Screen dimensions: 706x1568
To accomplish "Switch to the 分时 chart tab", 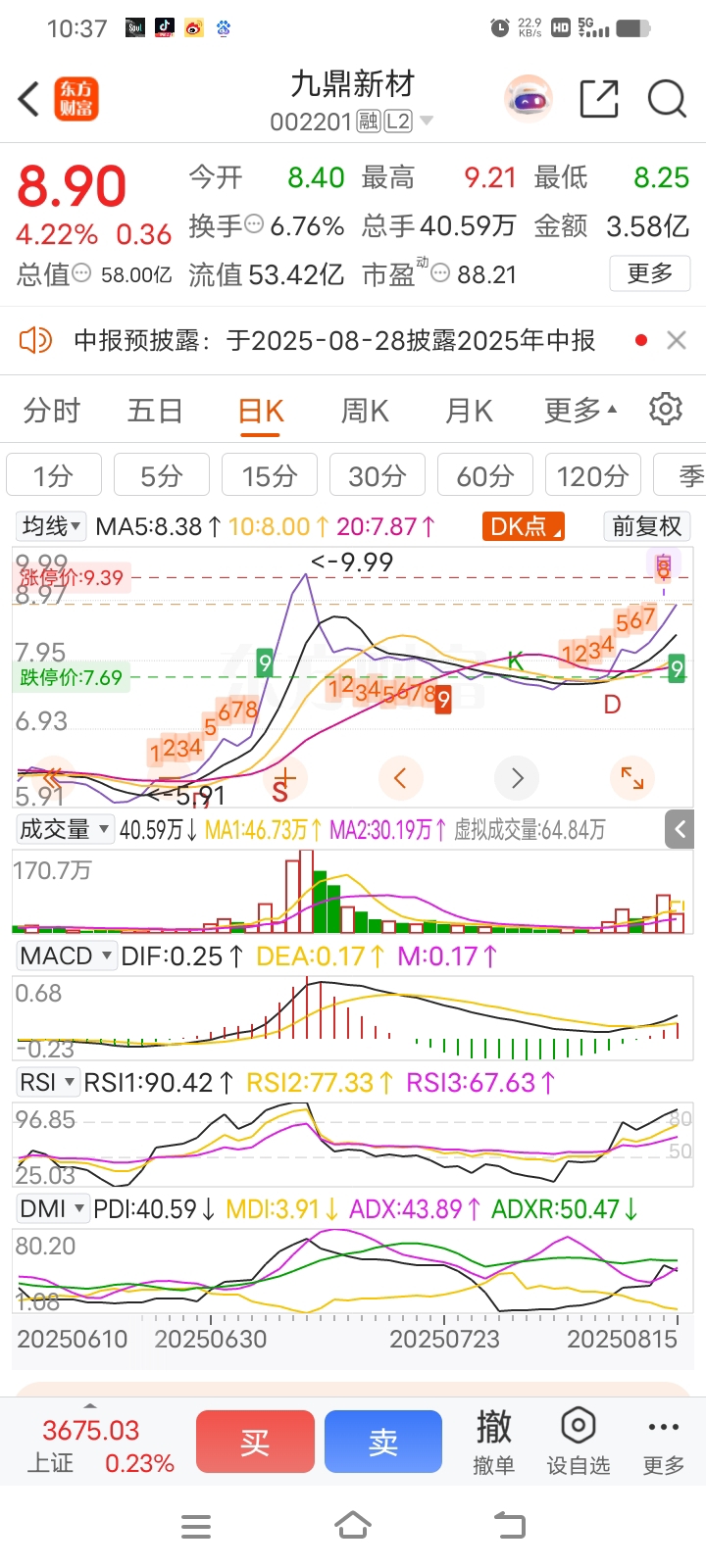I will point(52,410).
